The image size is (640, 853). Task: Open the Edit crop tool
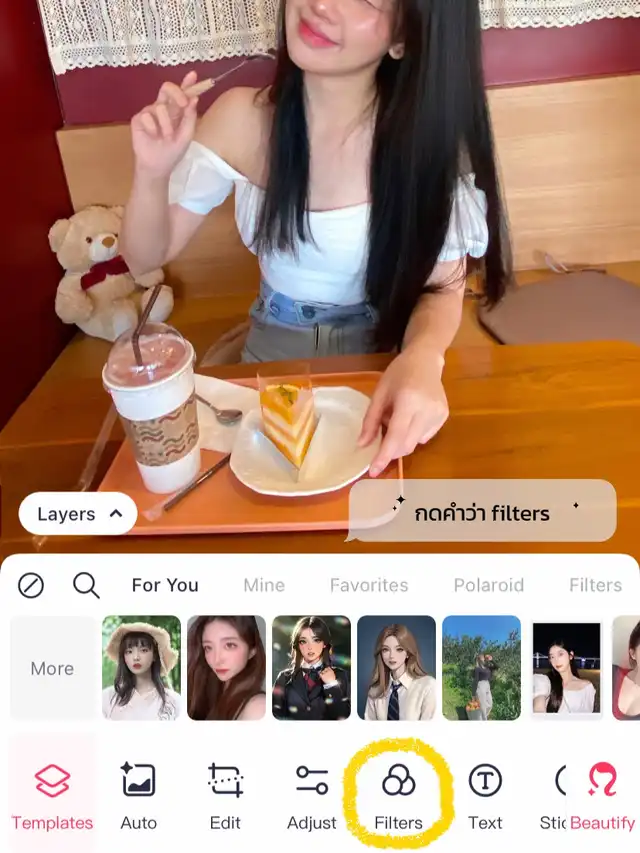coord(225,796)
